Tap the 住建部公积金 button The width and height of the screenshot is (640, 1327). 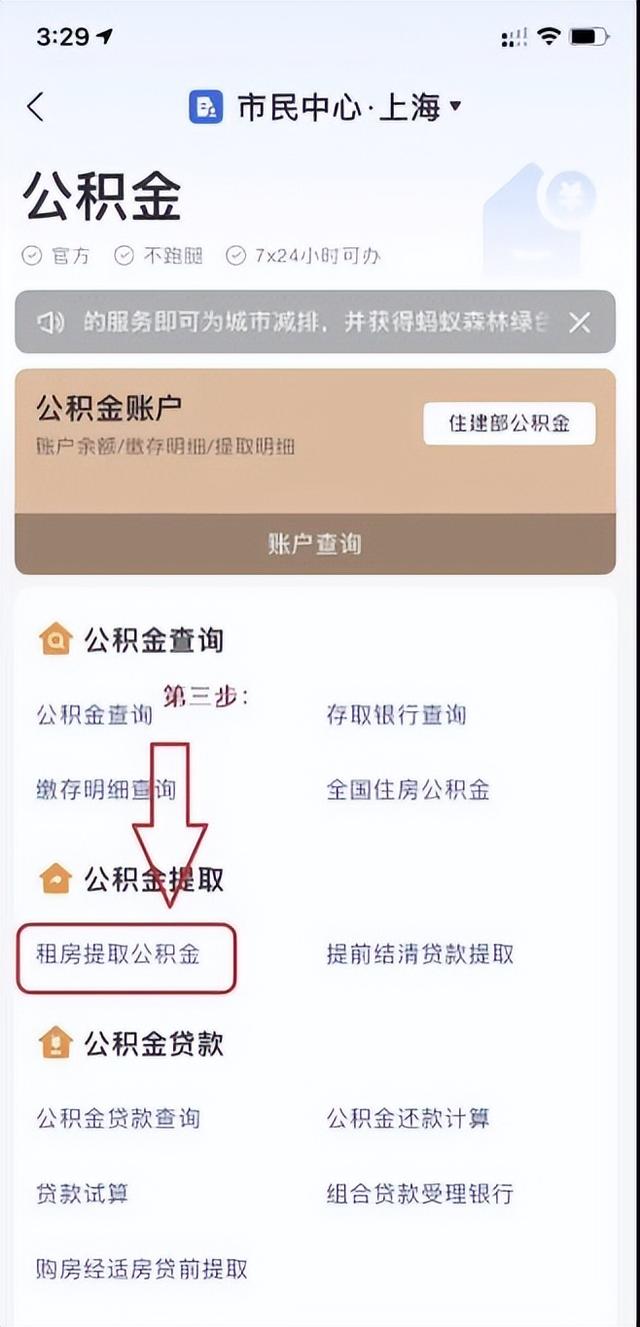tap(509, 423)
